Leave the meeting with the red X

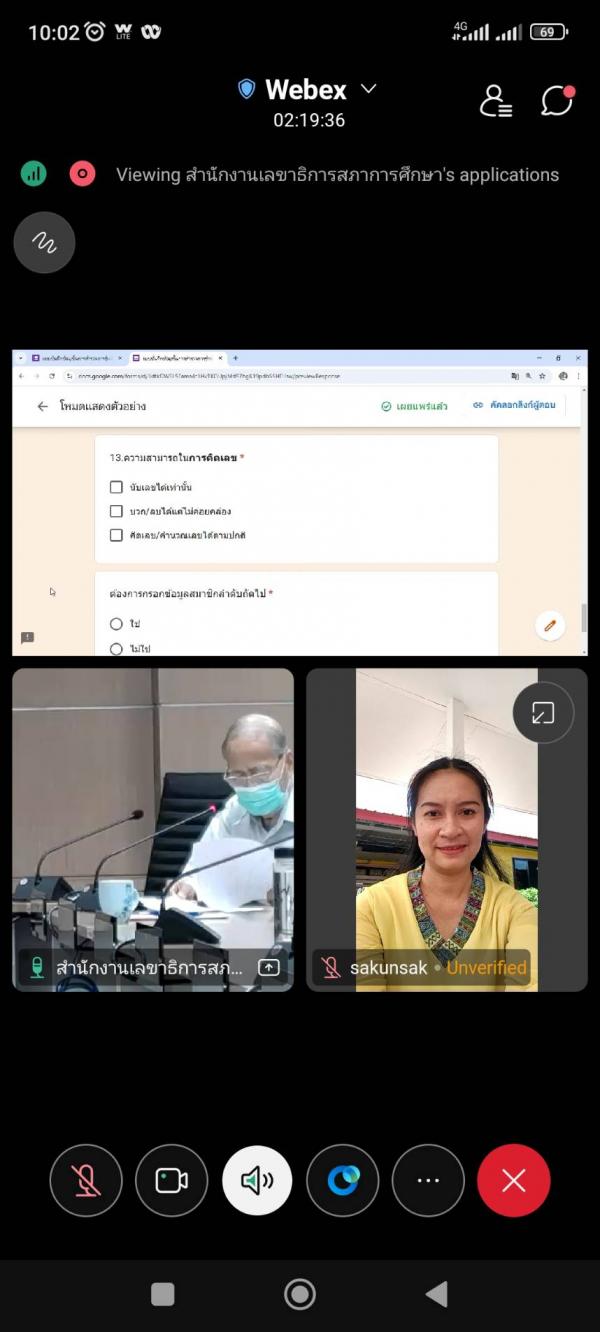[513, 1180]
